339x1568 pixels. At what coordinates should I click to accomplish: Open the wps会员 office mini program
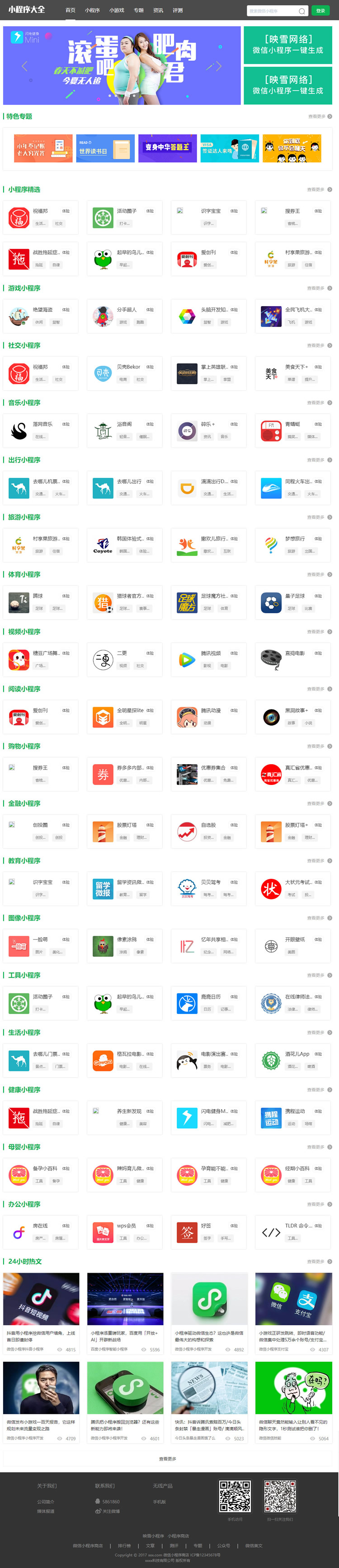click(124, 1232)
